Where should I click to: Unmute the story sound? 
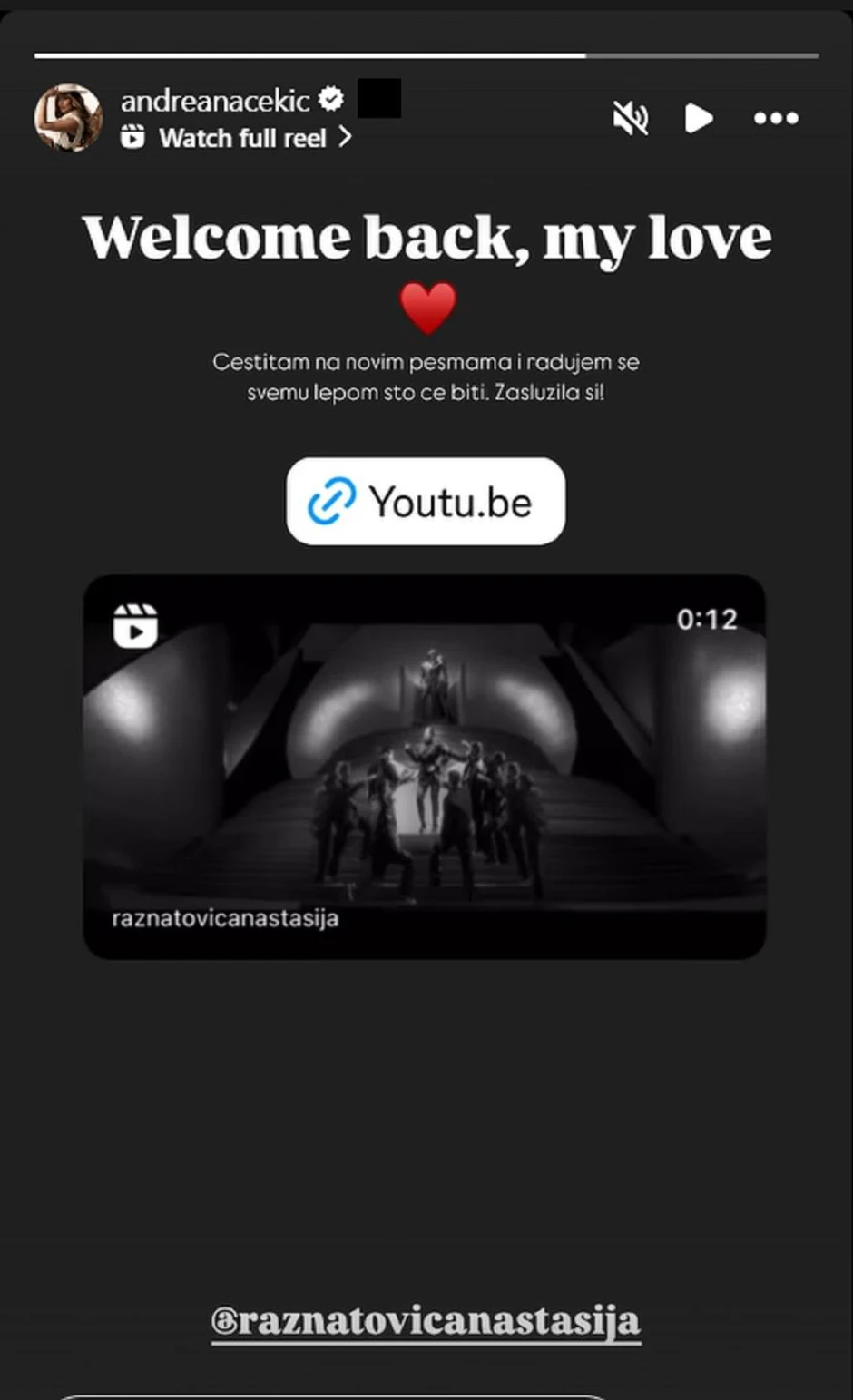631,118
